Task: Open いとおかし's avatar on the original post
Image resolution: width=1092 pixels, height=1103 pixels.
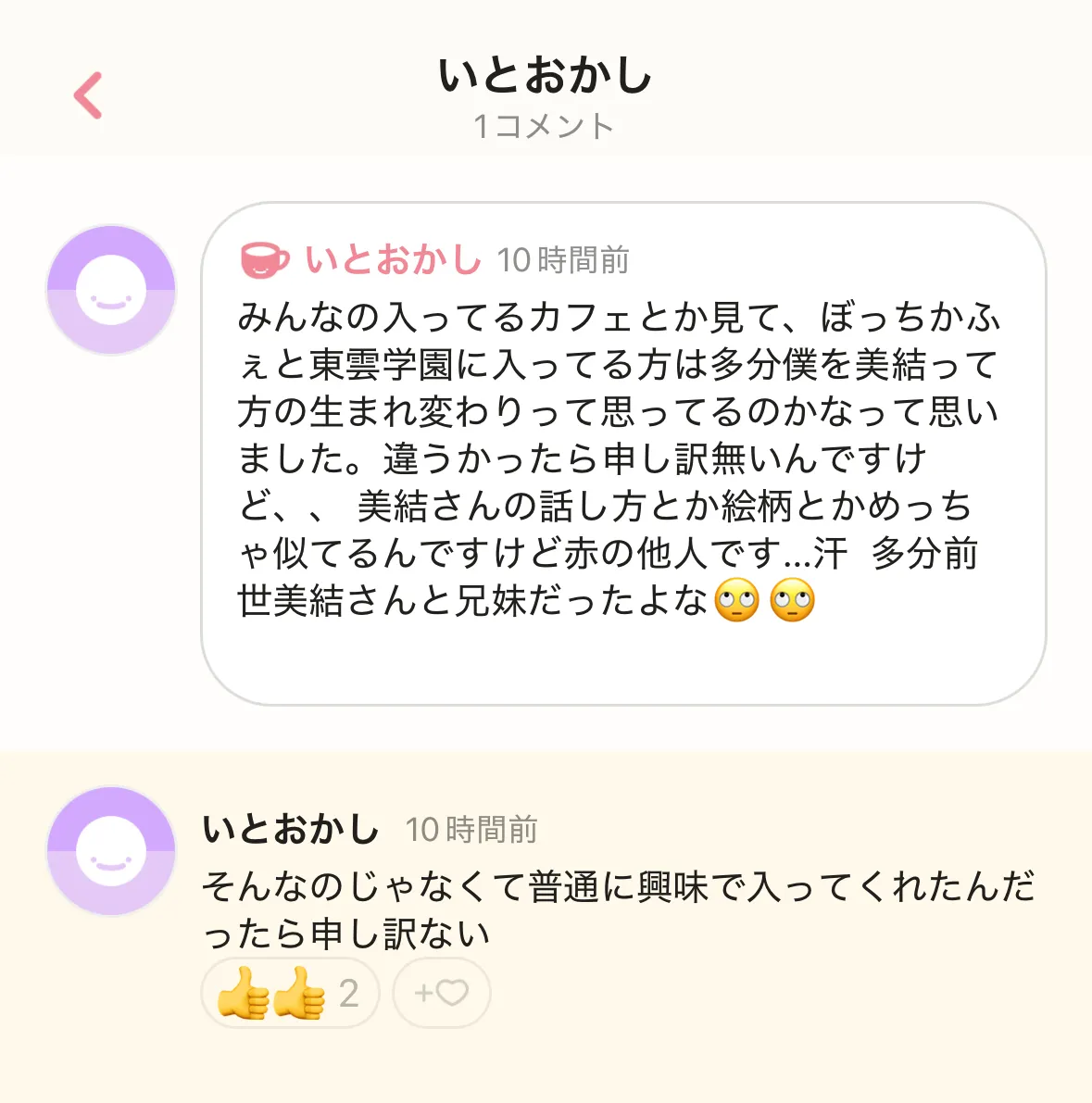Action: click(111, 290)
